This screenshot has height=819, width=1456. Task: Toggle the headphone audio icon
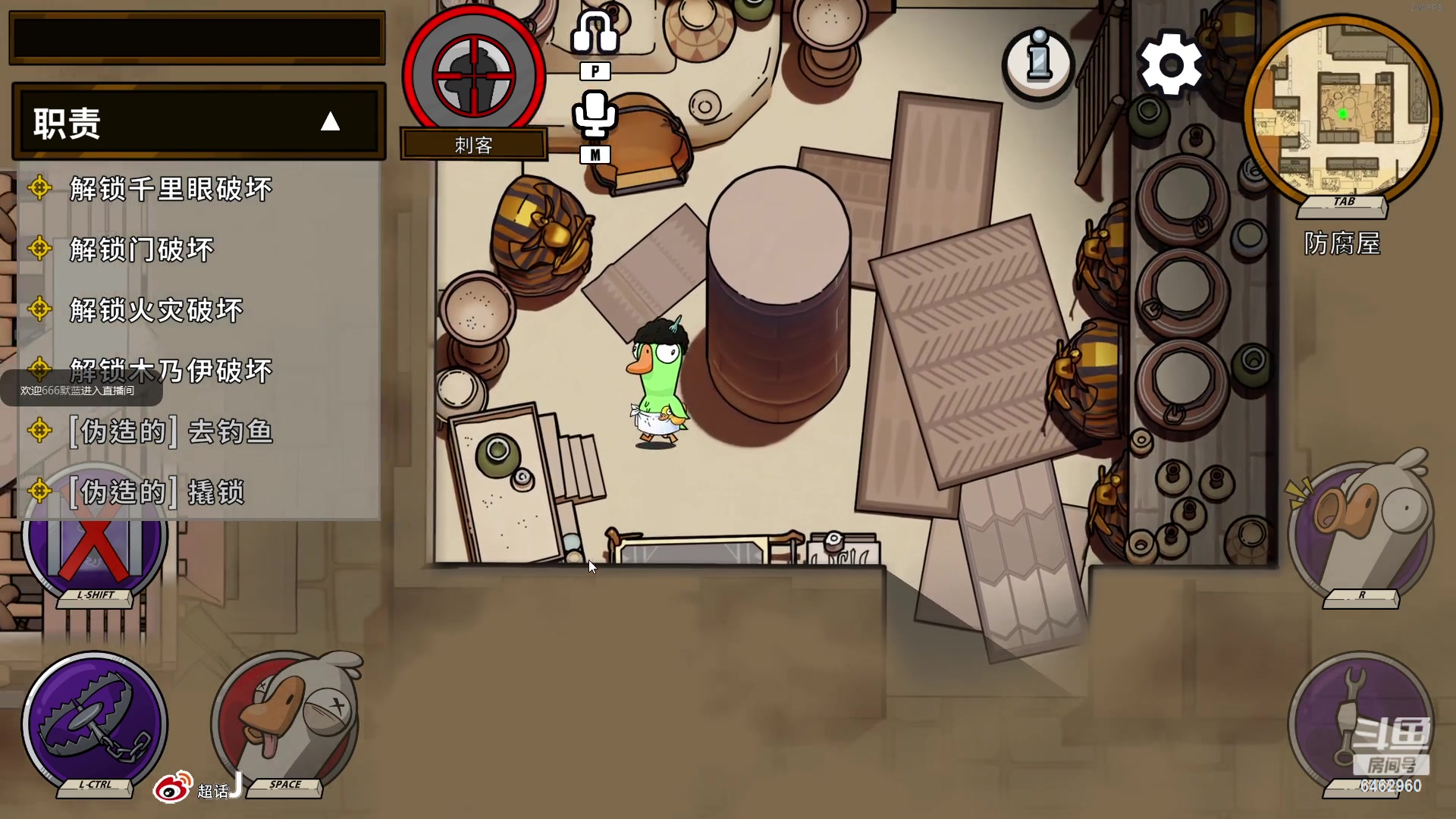point(595,34)
